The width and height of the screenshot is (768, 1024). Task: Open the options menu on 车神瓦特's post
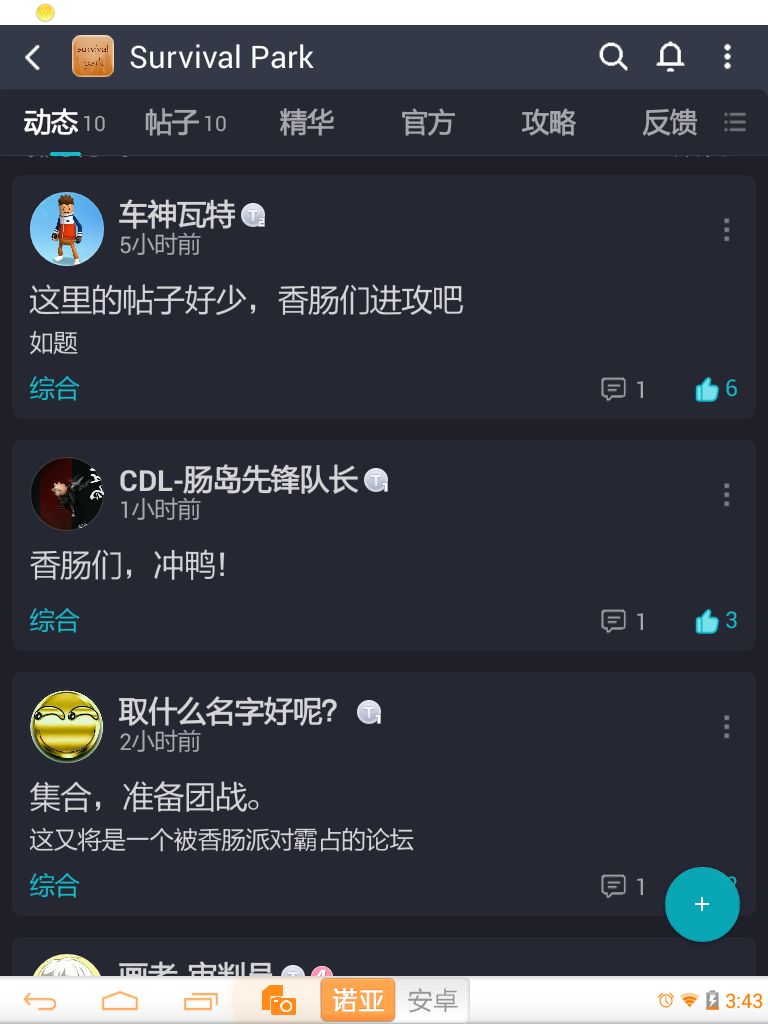726,230
